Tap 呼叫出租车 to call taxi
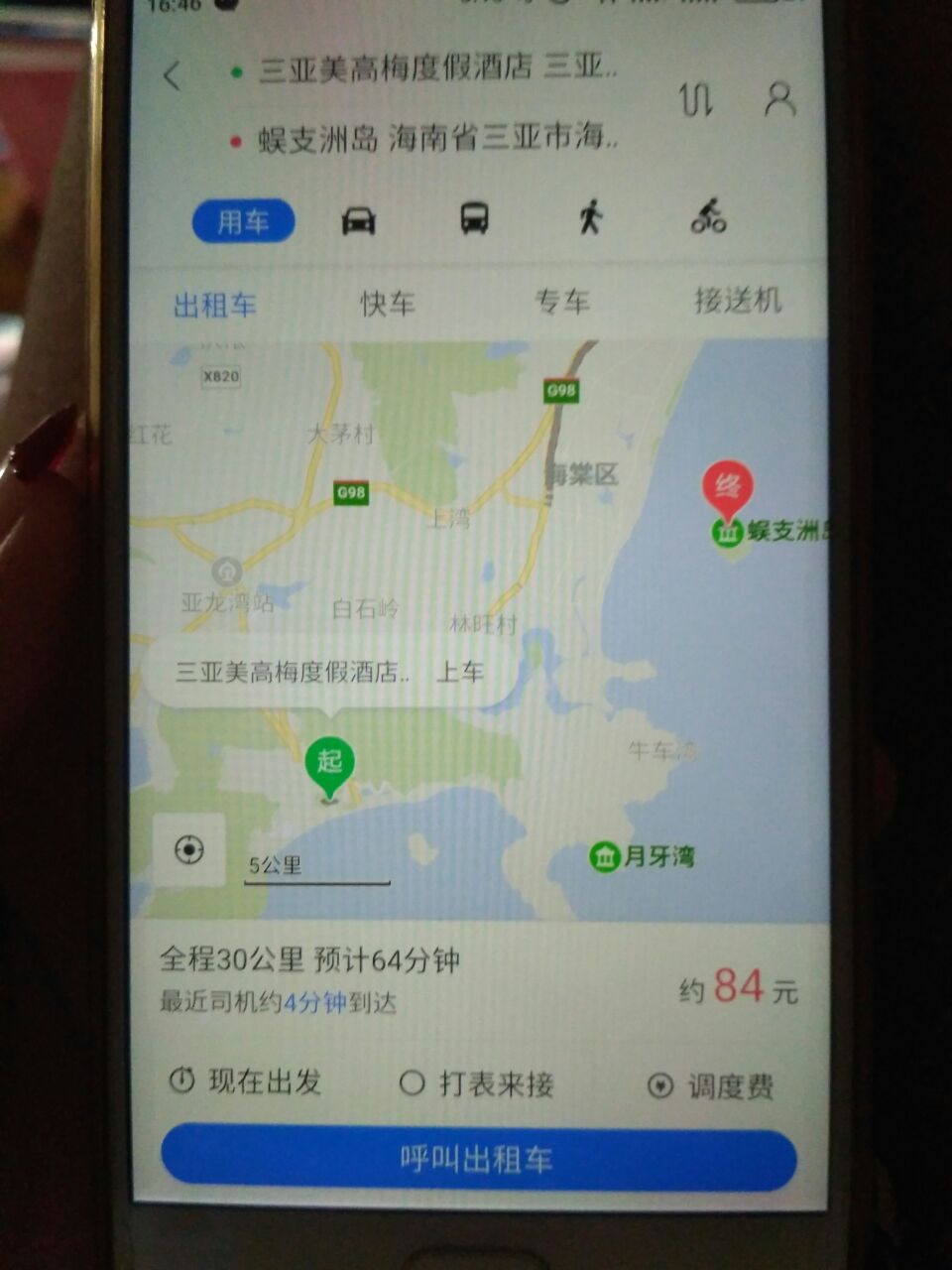The height and width of the screenshot is (1270, 952). click(x=478, y=1157)
